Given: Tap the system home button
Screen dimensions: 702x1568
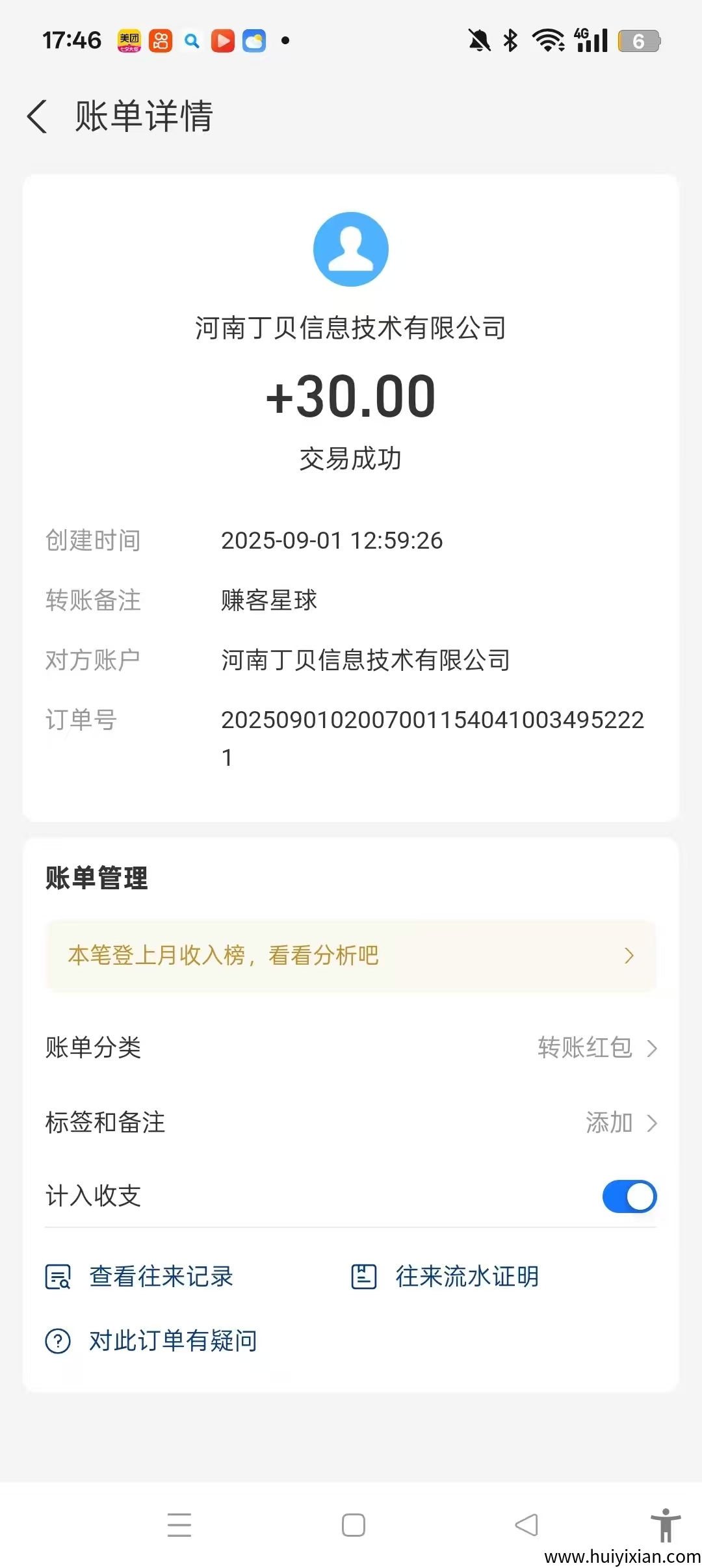Looking at the screenshot, I should click(353, 1525).
